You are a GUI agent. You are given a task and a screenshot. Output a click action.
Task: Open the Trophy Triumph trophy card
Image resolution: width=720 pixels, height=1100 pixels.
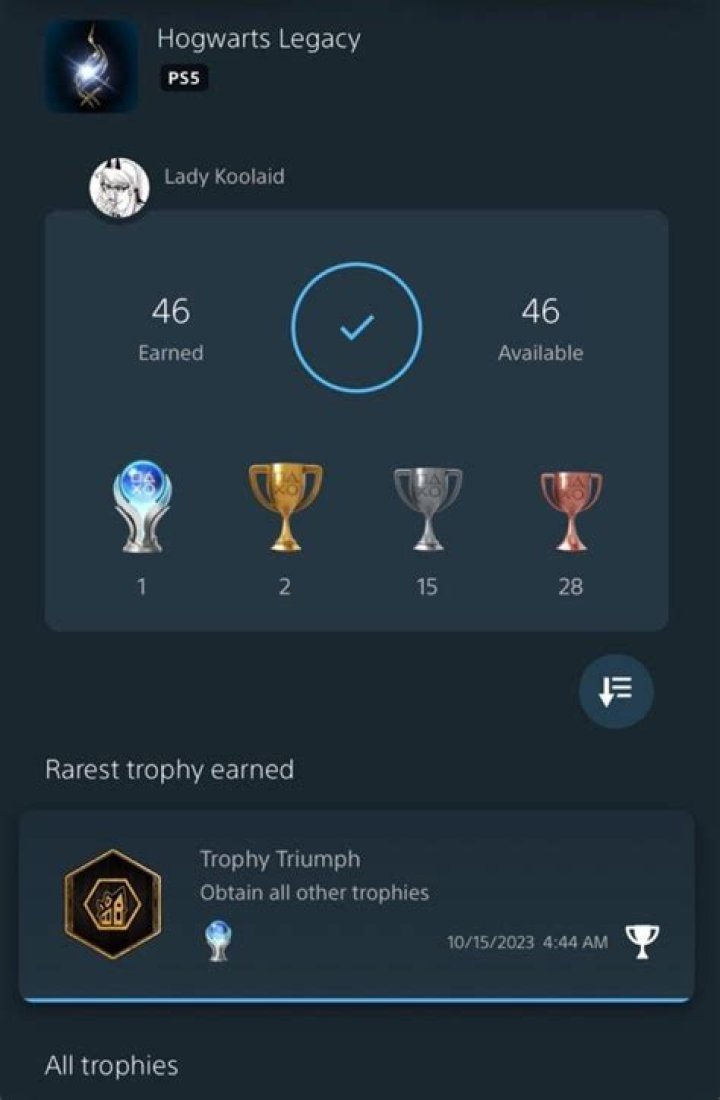pyautogui.click(x=356, y=904)
